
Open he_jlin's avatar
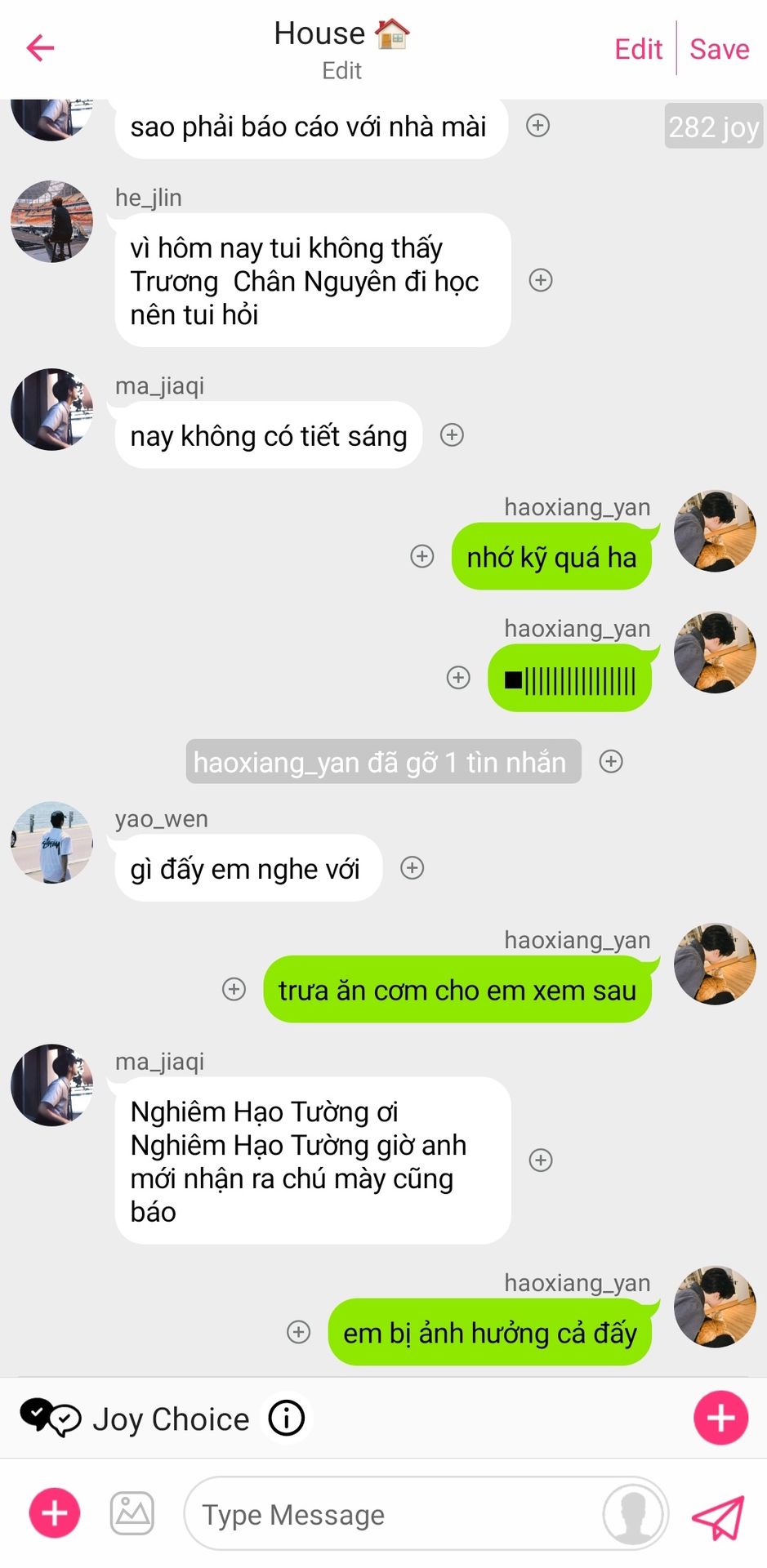(x=51, y=221)
